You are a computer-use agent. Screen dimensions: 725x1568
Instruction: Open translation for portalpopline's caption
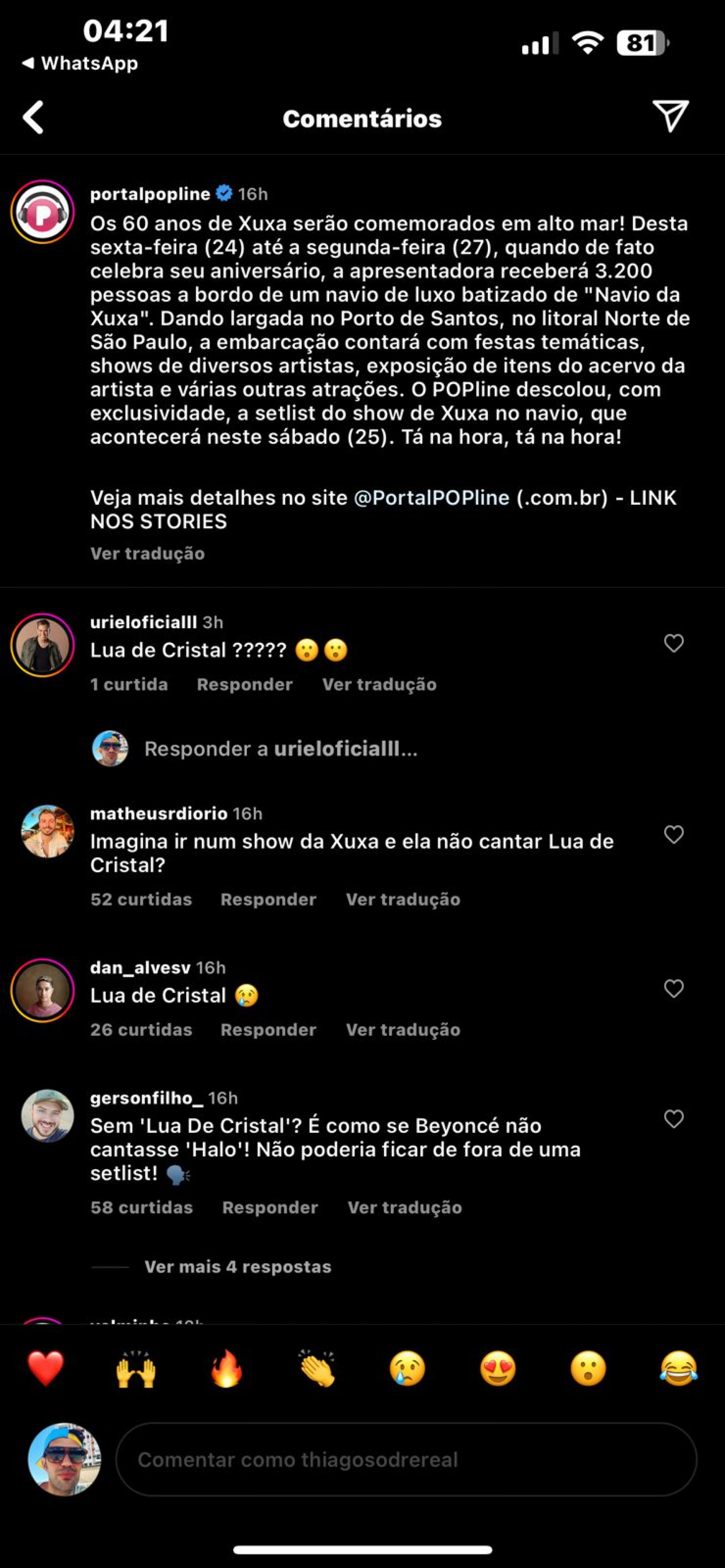148,553
